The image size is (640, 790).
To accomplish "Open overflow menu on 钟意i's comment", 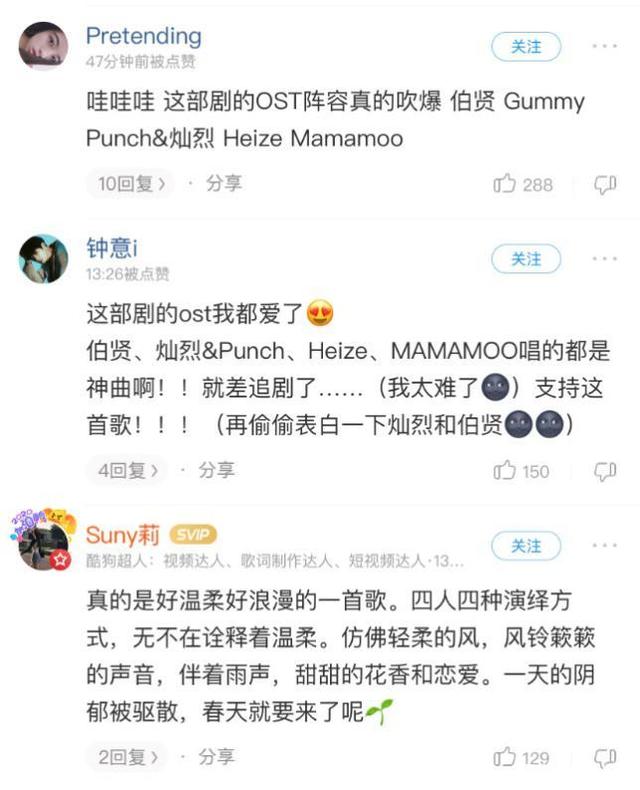I will click(x=605, y=259).
